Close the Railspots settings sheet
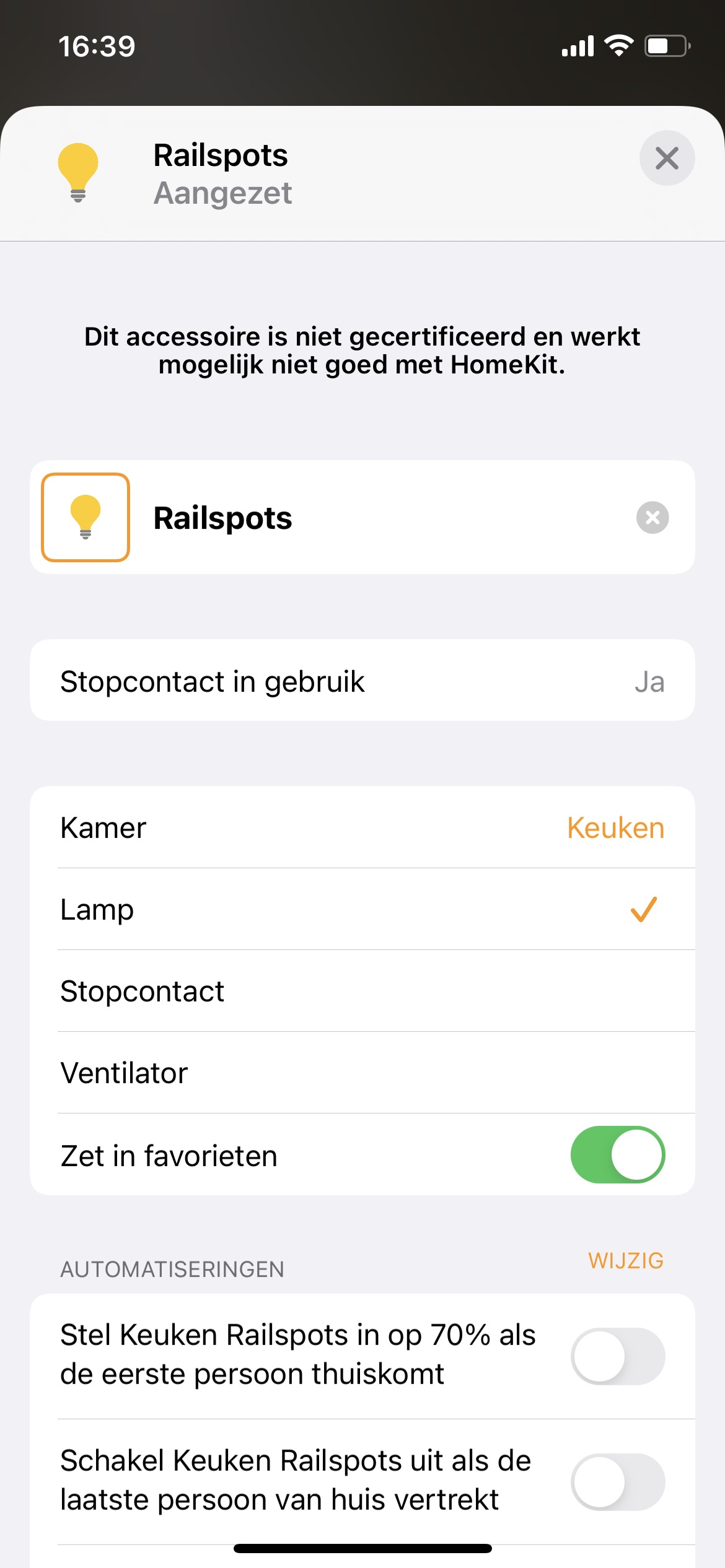 pyautogui.click(x=667, y=158)
